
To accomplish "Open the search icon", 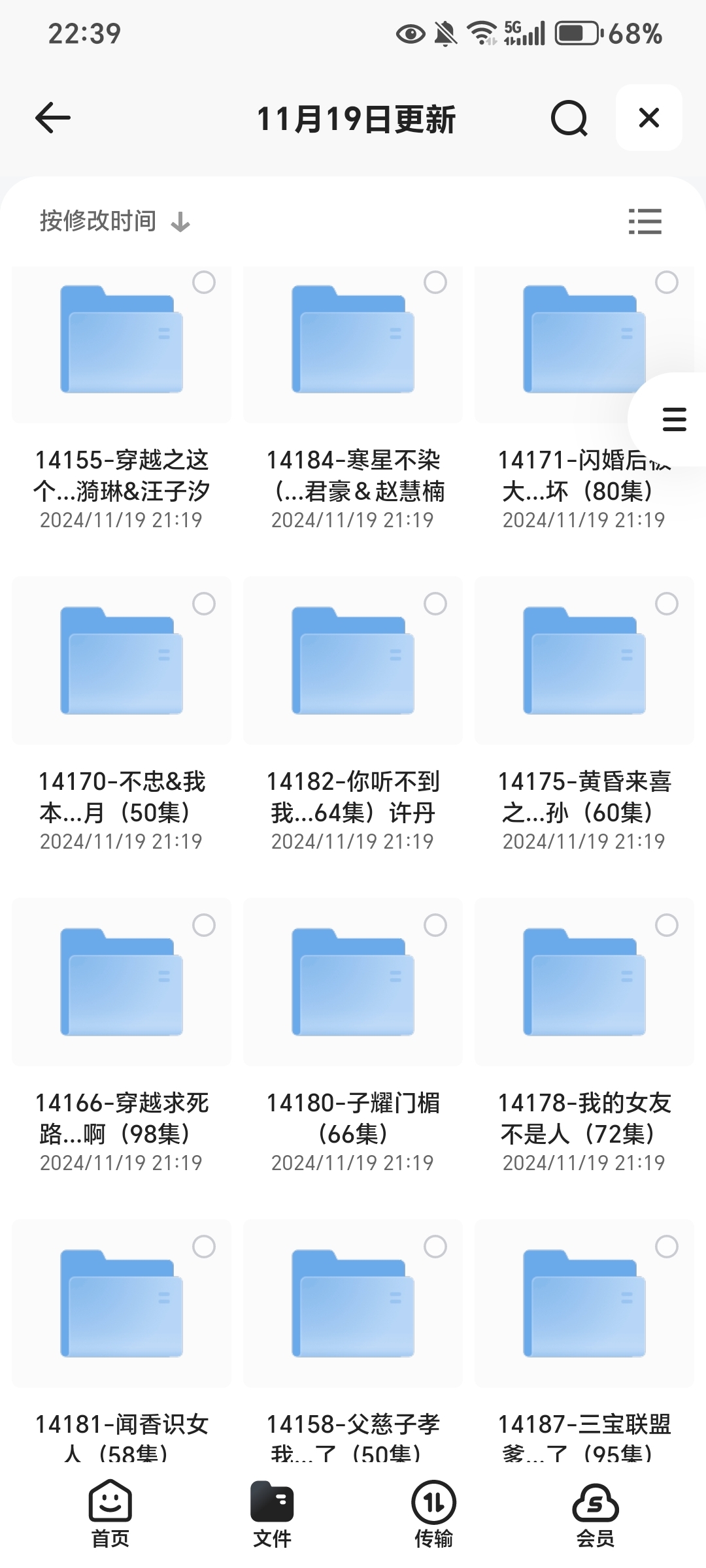I will (569, 118).
